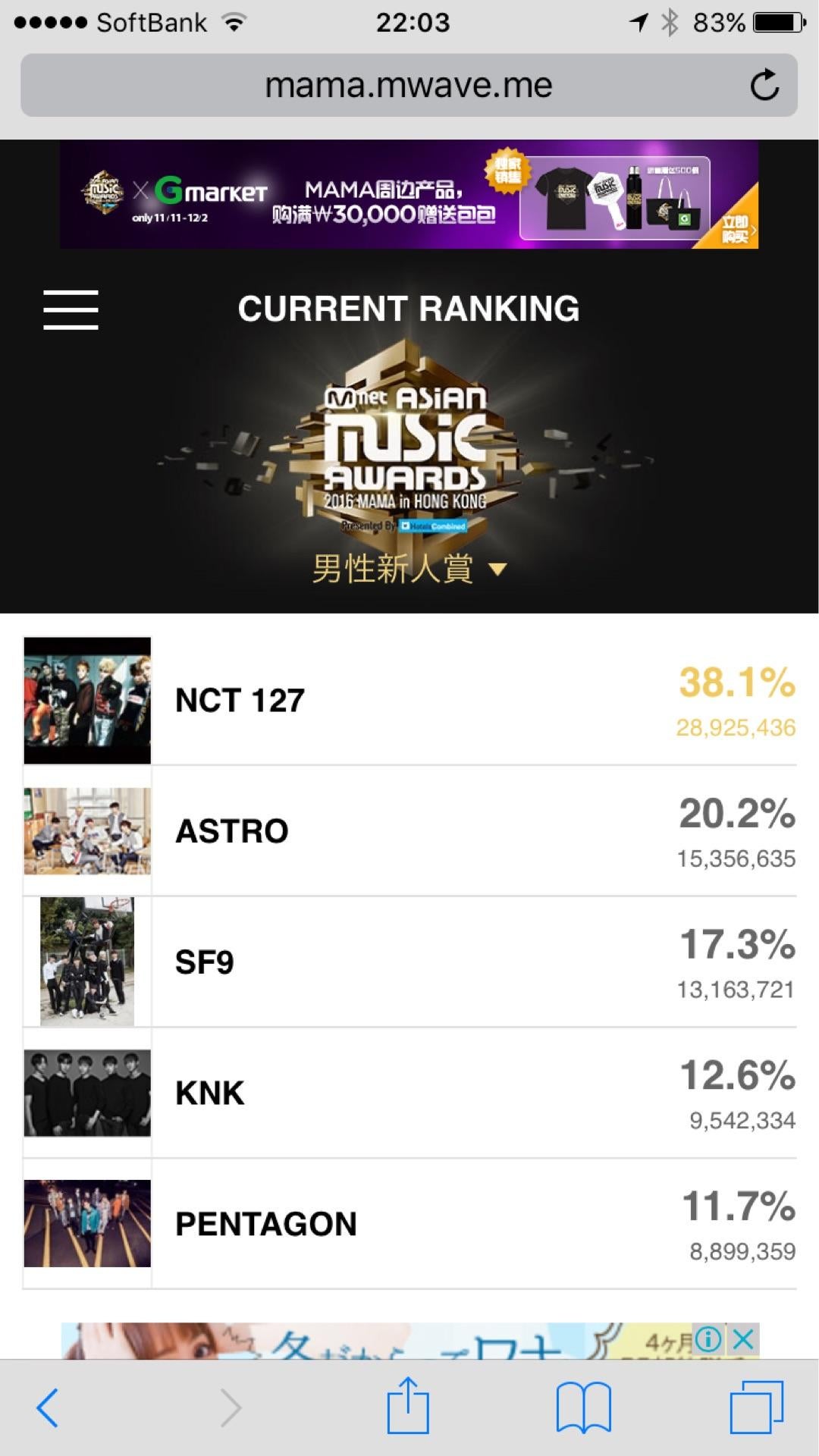Open the hamburger menu
The width and height of the screenshot is (819, 1456).
pyautogui.click(x=71, y=309)
